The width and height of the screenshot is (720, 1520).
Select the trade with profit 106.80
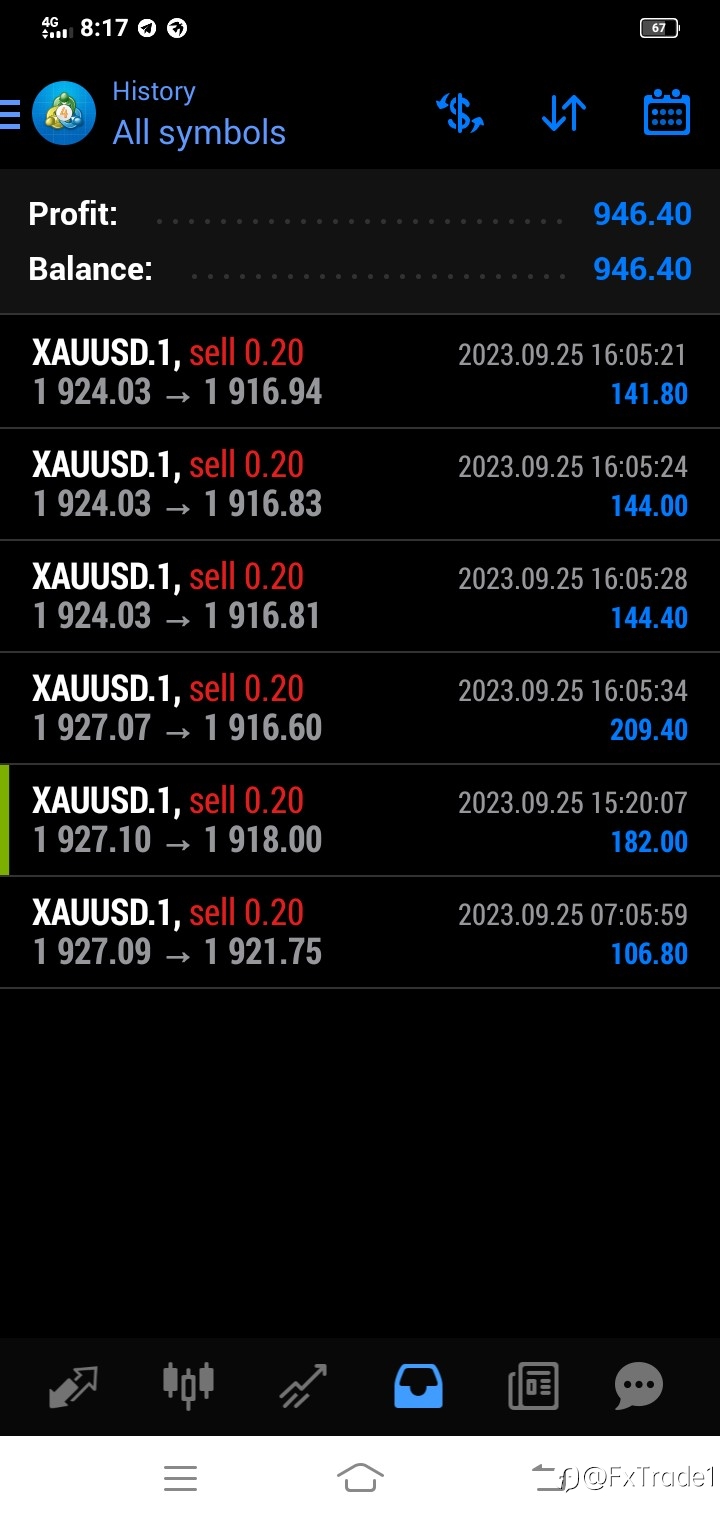(x=360, y=932)
